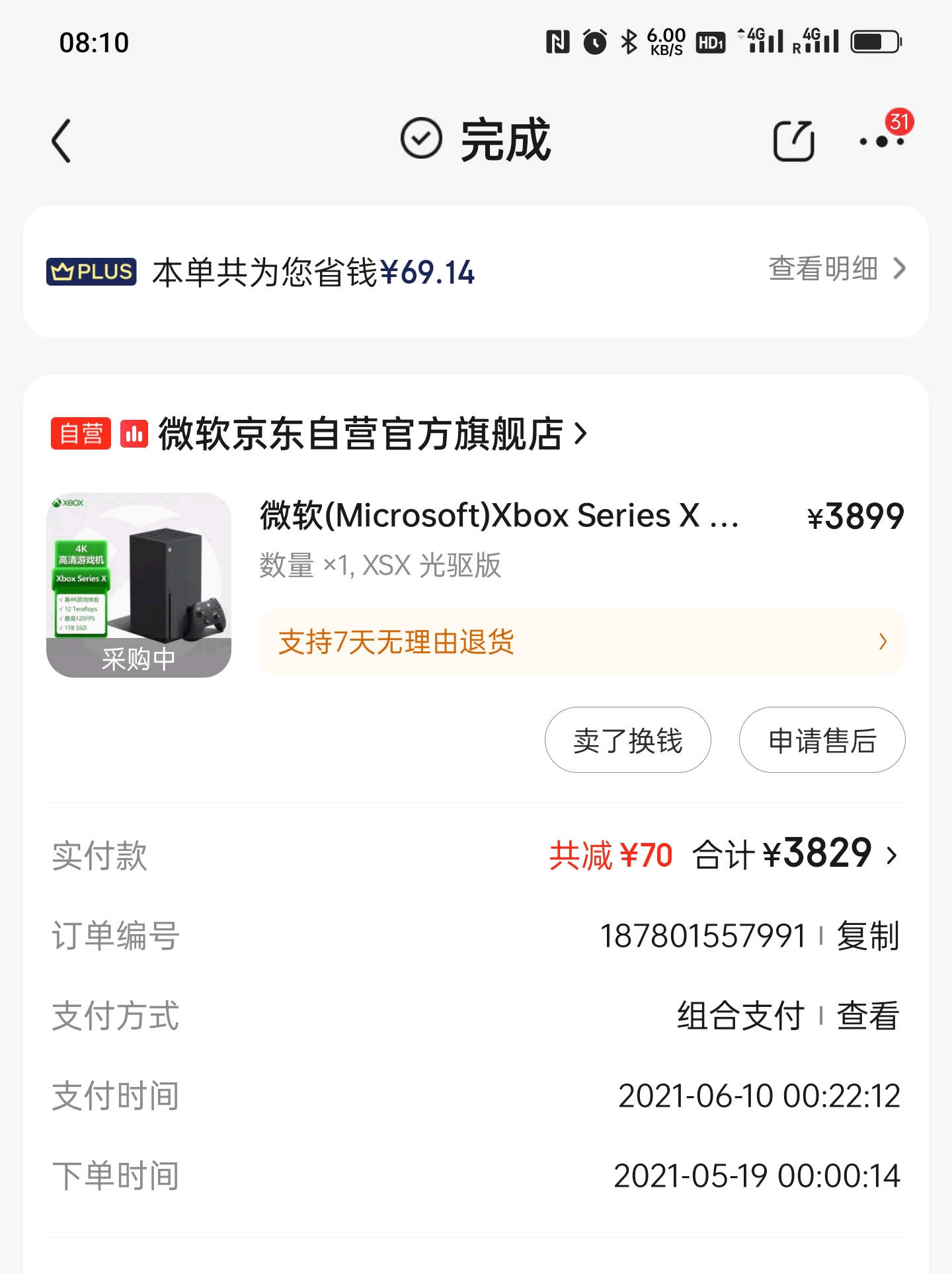
Task: Click the Xbox Series X product image
Action: (139, 585)
